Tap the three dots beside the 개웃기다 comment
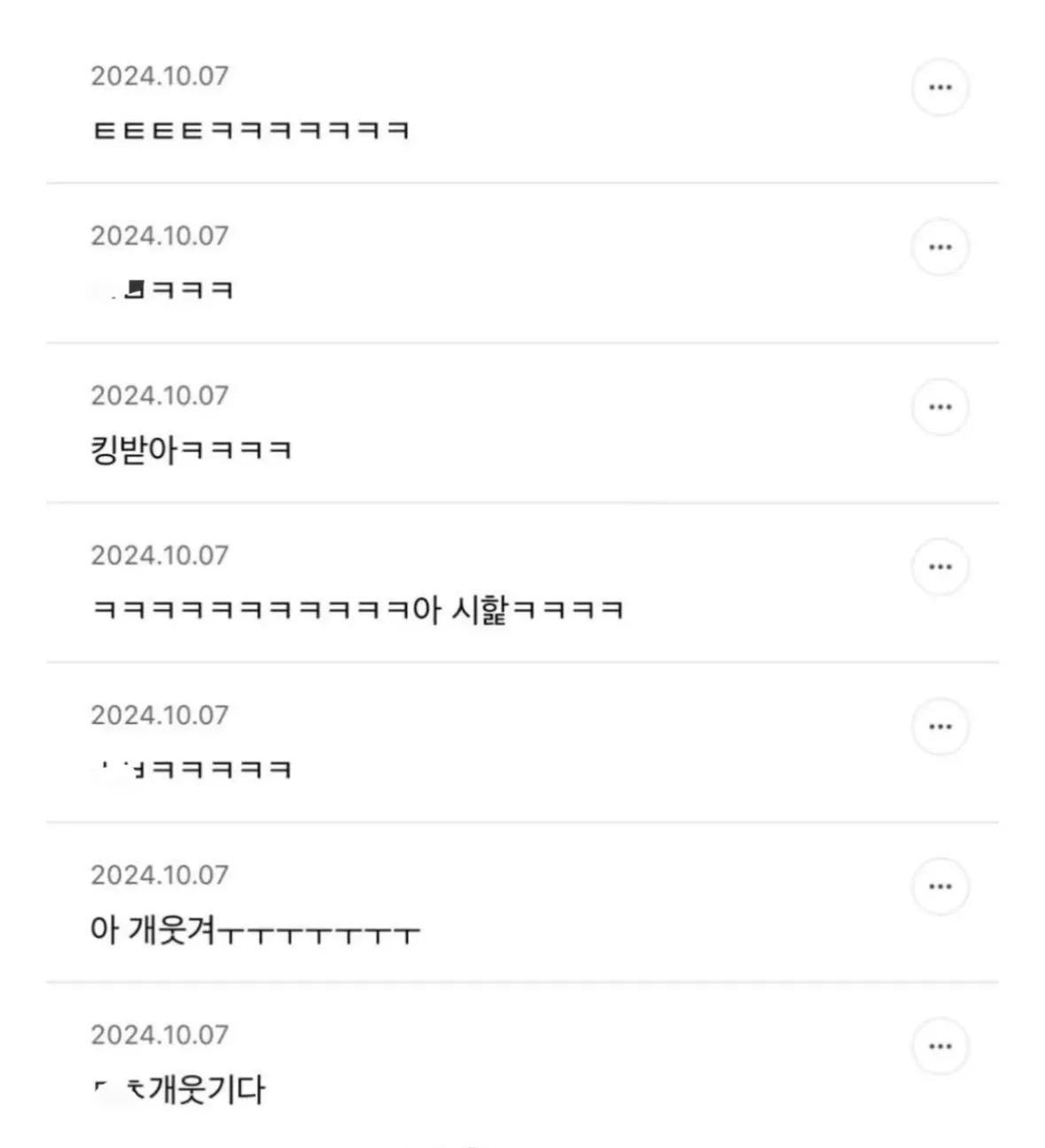Image resolution: width=1045 pixels, height=1148 pixels. [940, 1046]
